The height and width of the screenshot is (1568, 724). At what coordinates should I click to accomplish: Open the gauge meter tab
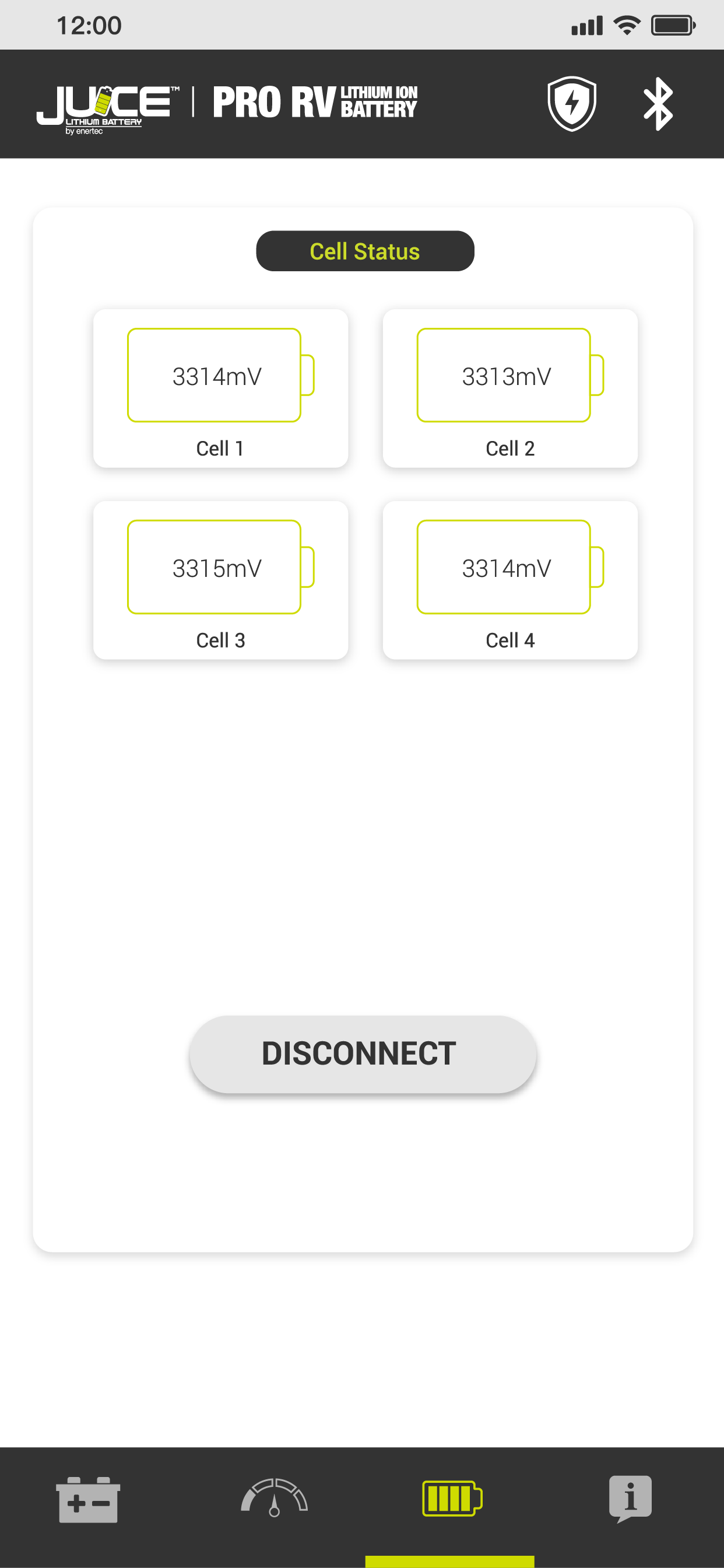275,1497
